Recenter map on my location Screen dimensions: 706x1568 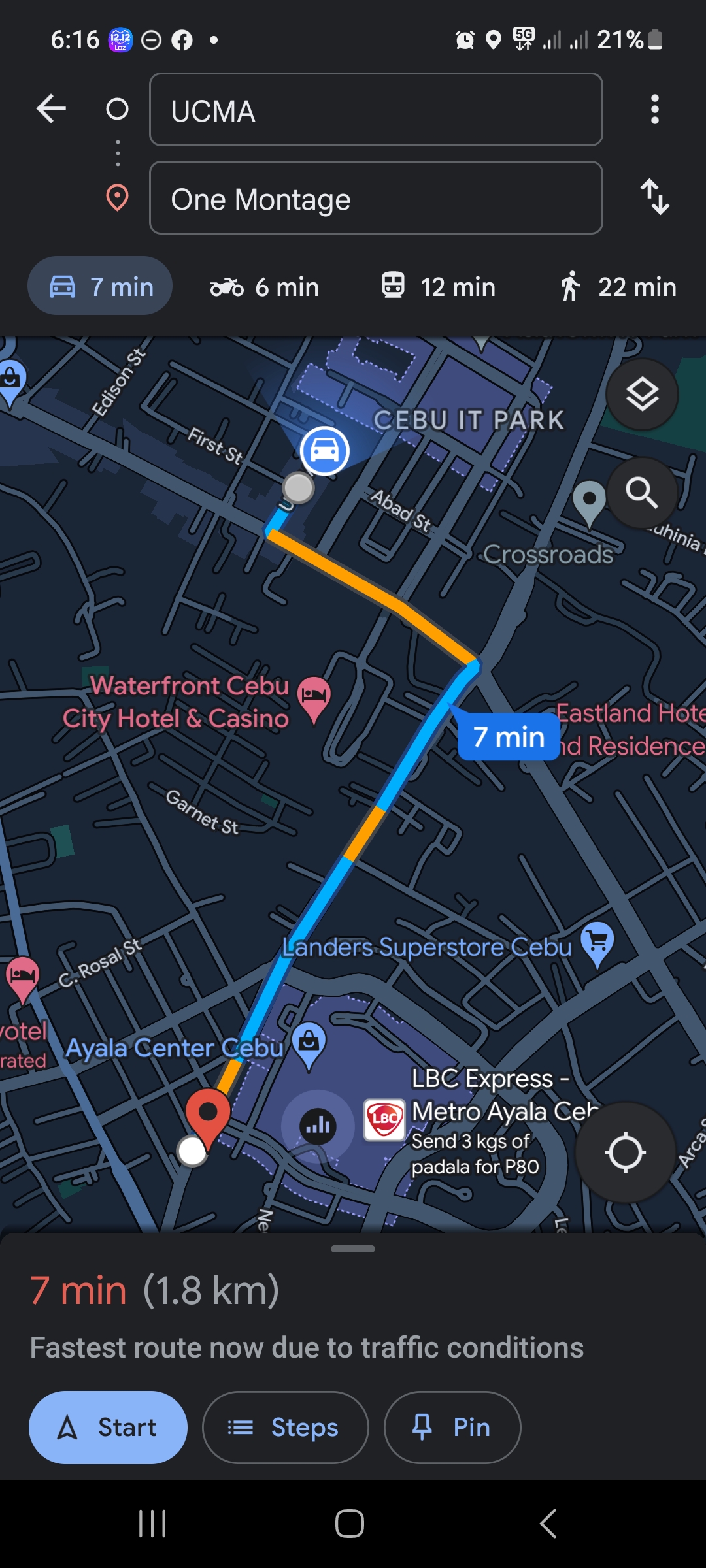coord(625,1152)
